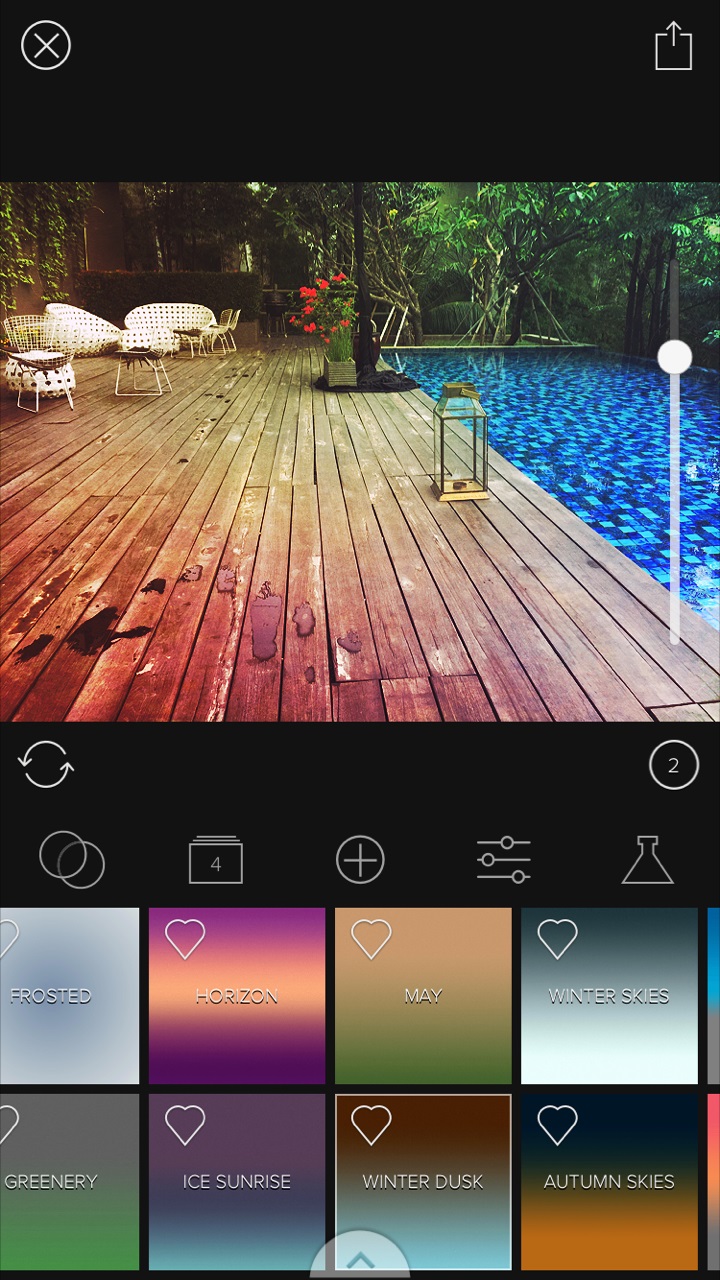The width and height of the screenshot is (720, 1280).
Task: Tap the rotate arrows icon
Action: (x=46, y=766)
